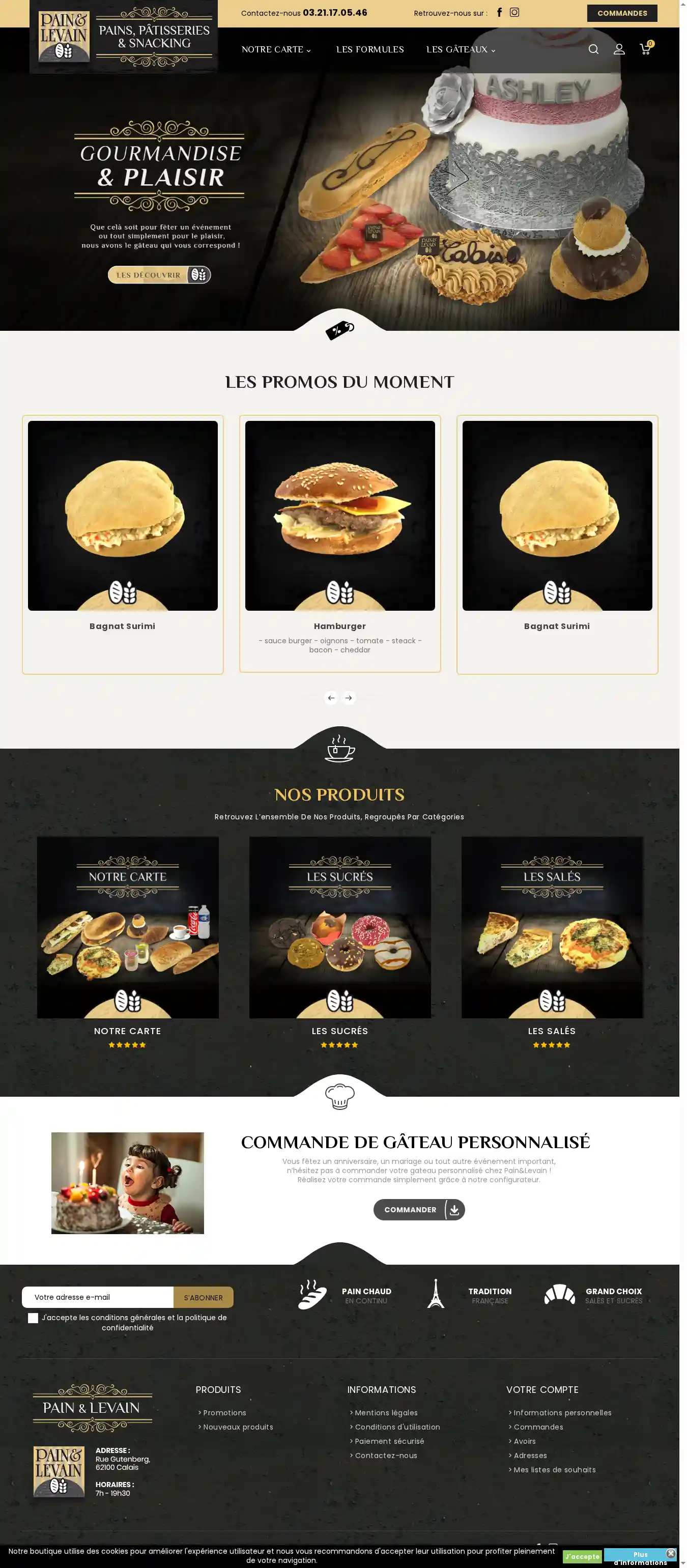This screenshot has height=1568, width=687.
Task: Tap the COMMANDES button
Action: tap(622, 13)
